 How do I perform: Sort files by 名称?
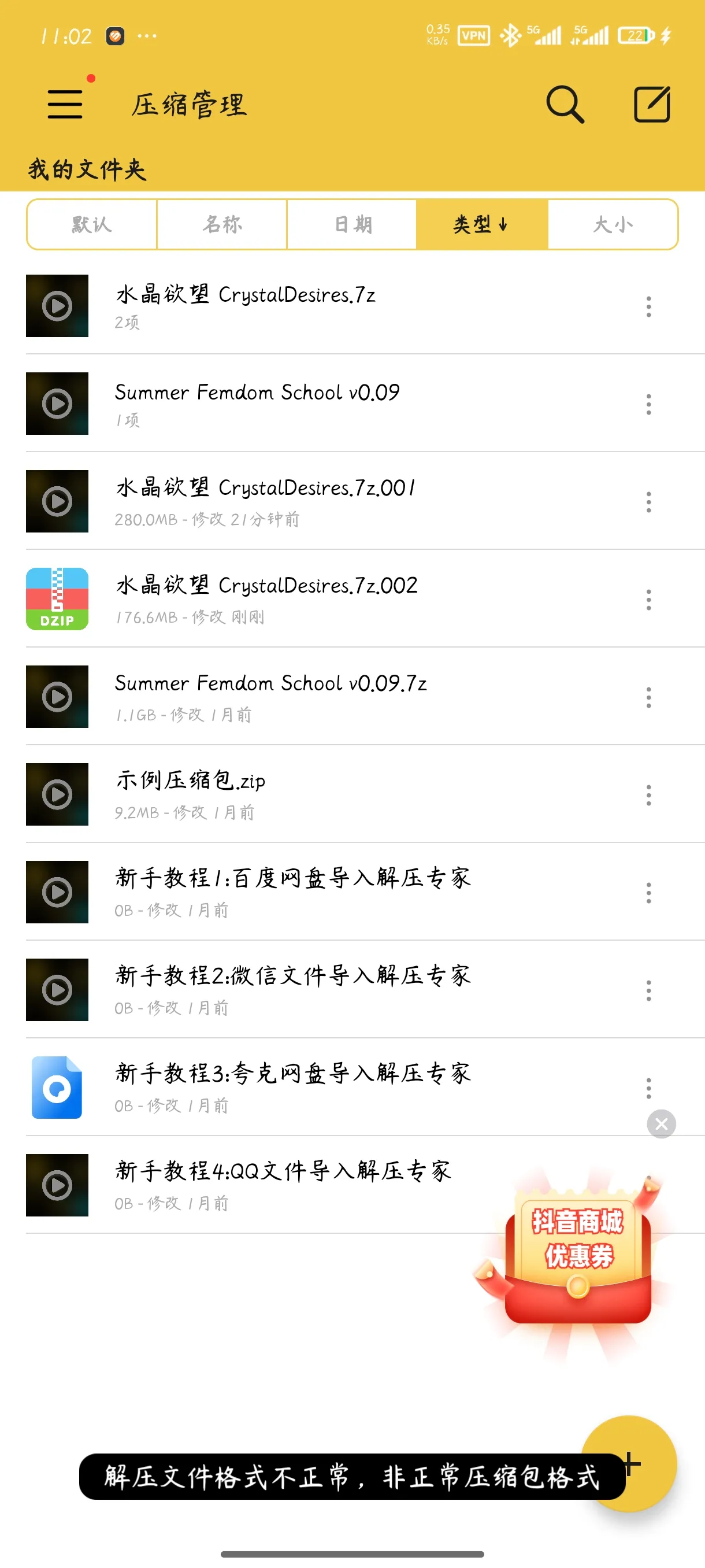coord(222,224)
